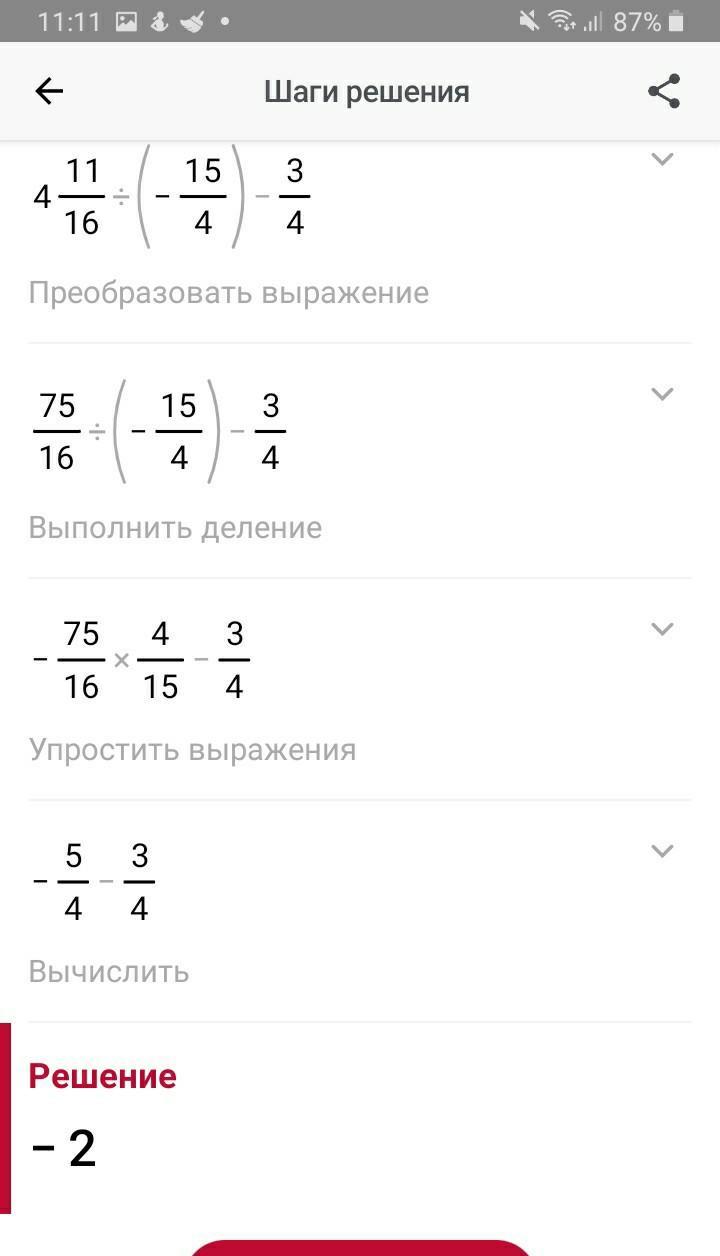This screenshot has height=1256, width=720.
Task: Share the solution steps
Action: pyautogui.click(x=664, y=92)
